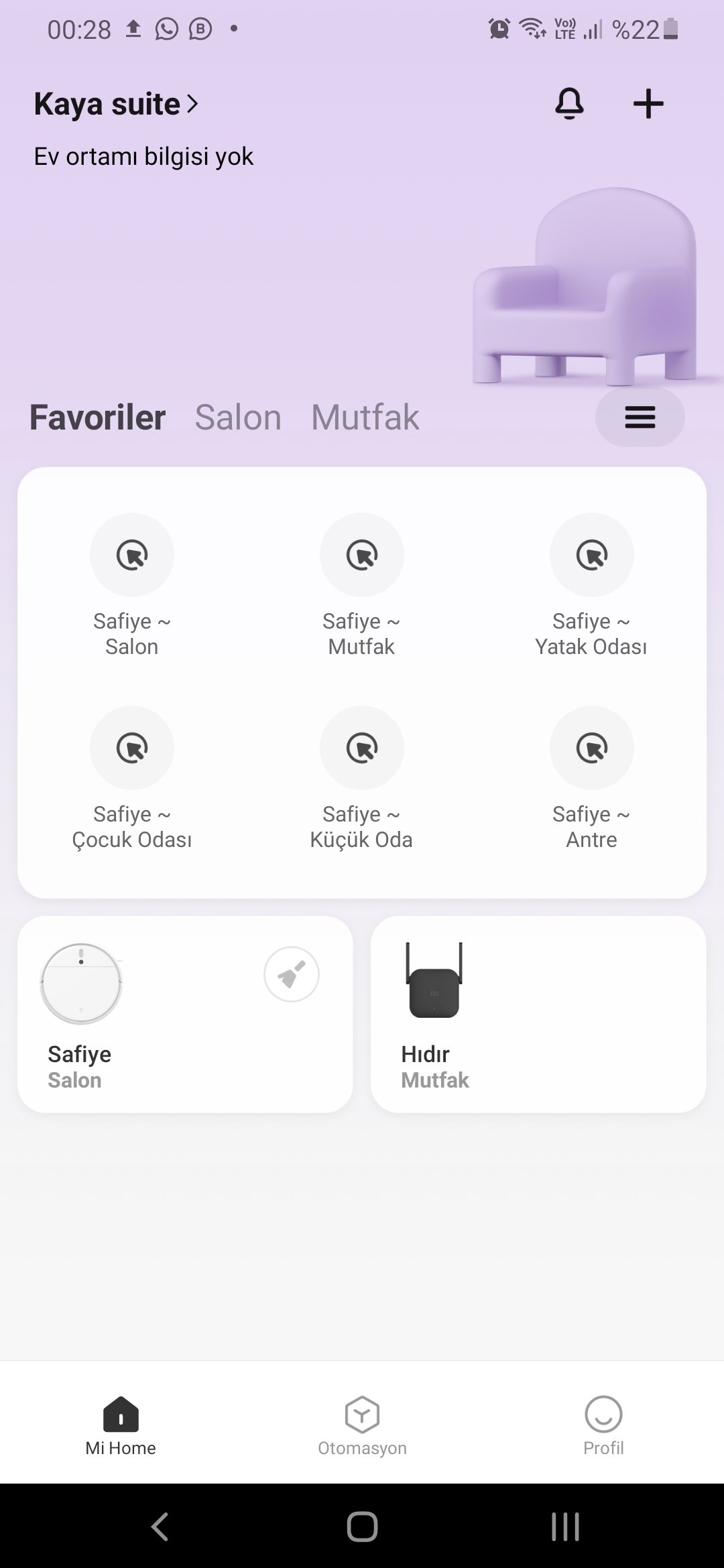The image size is (724, 1568).
Task: Open the Hıdır Mutfak device card
Action: (538, 1015)
